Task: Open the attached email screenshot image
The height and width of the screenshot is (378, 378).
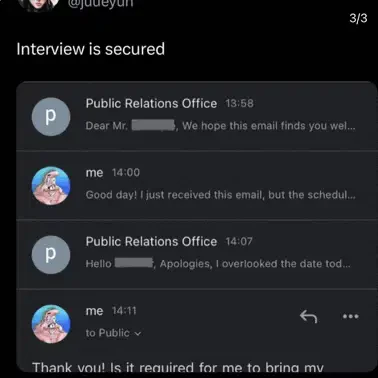Action: (197, 226)
